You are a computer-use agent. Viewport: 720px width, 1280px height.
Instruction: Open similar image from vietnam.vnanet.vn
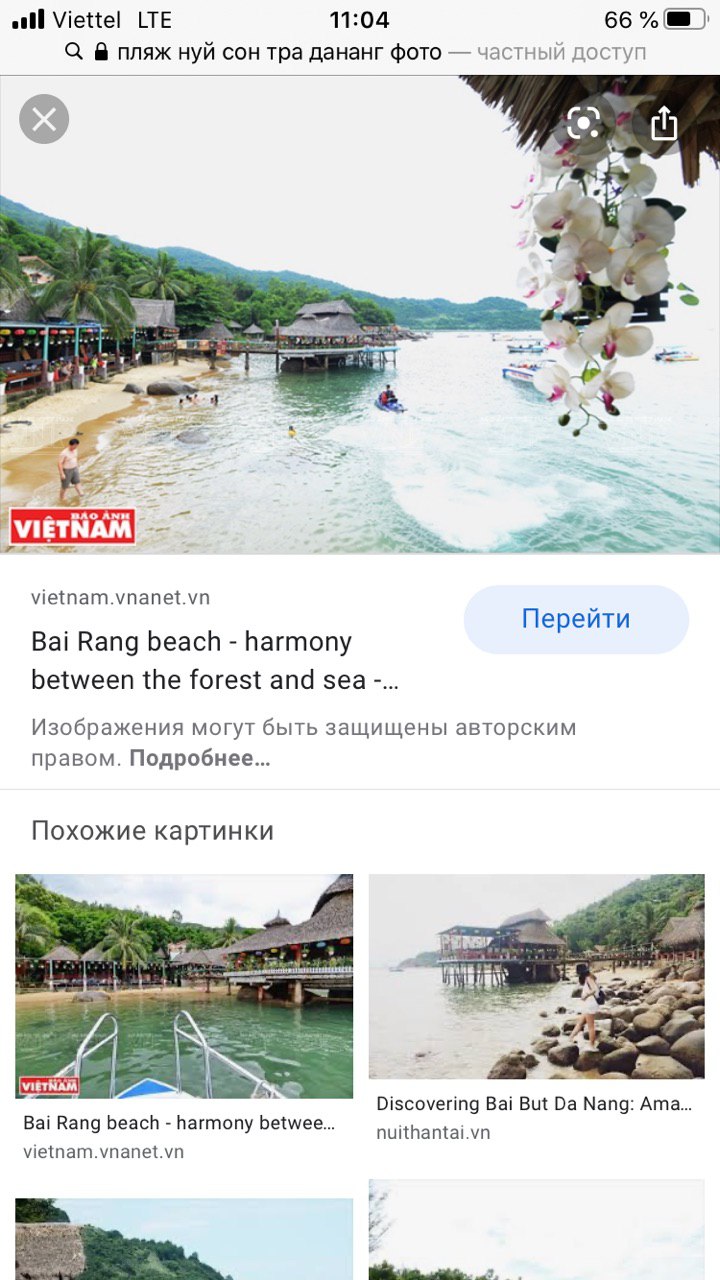184,987
